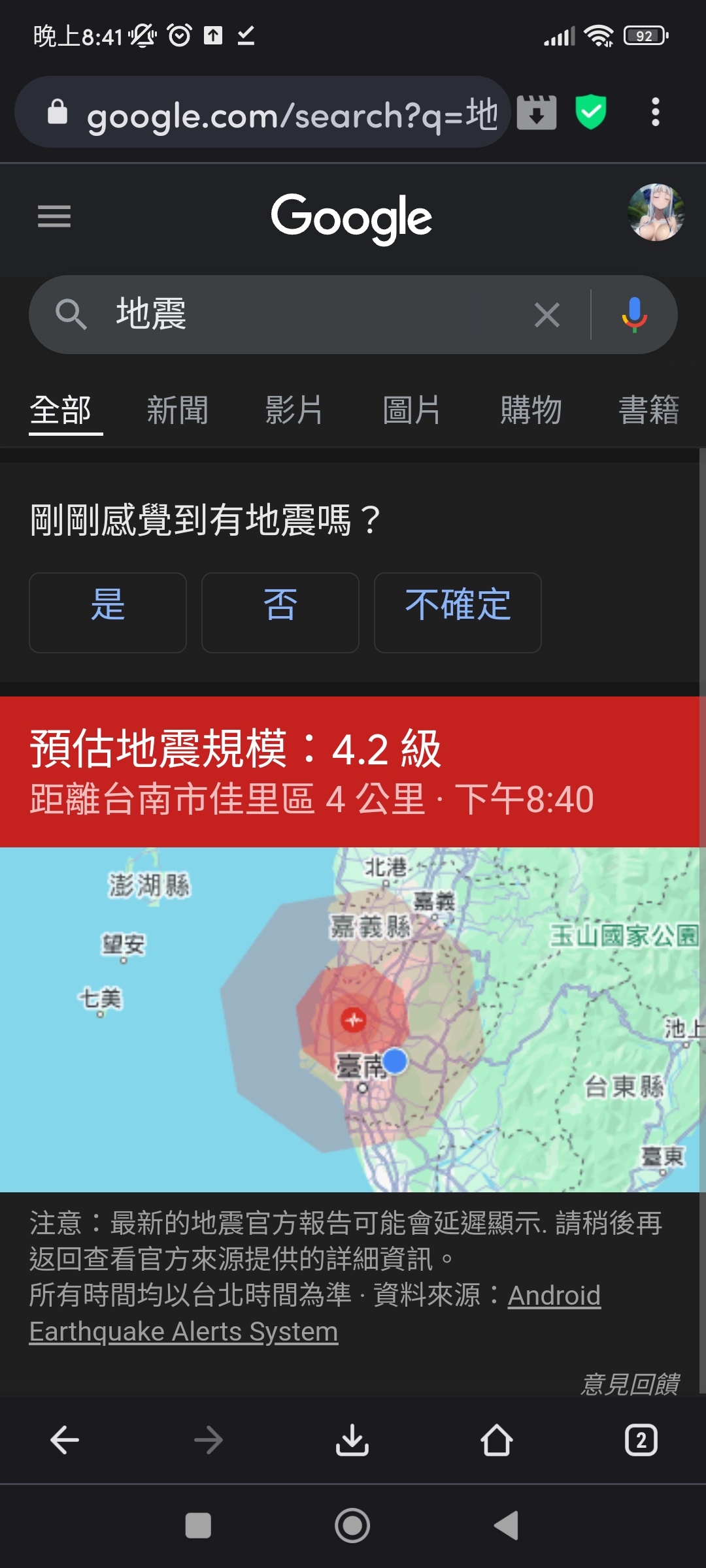Open the Google account profile picture

click(x=656, y=212)
